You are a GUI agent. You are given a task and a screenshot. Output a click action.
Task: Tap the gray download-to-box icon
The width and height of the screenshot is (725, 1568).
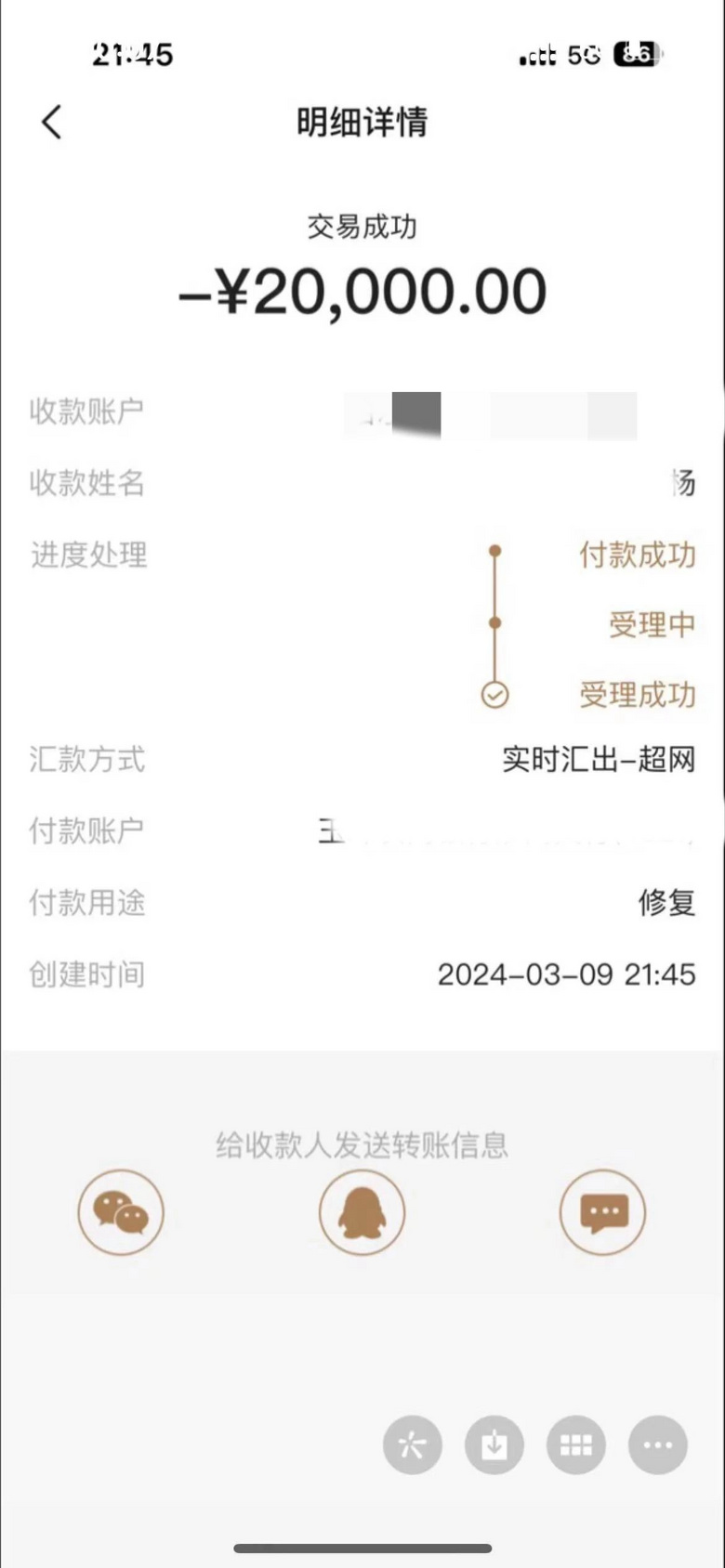tap(494, 1444)
